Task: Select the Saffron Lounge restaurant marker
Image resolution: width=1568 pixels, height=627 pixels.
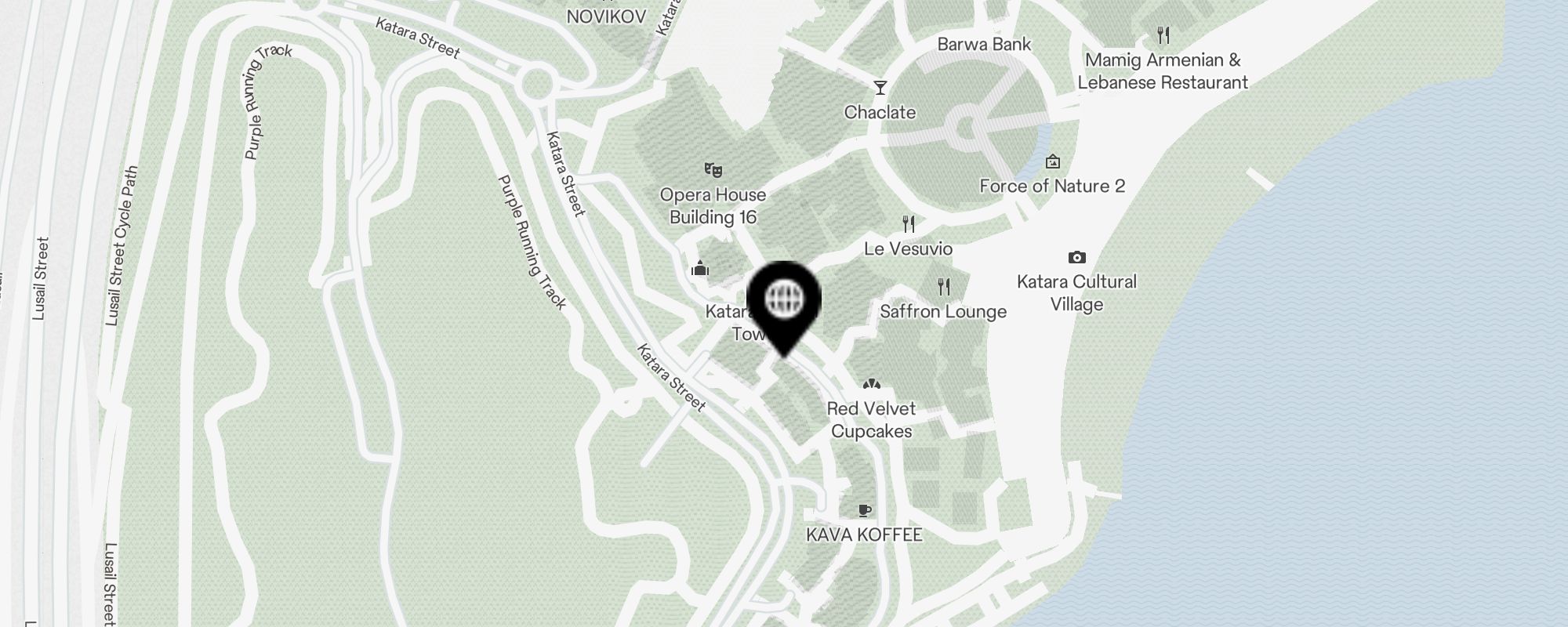Action: coord(944,288)
